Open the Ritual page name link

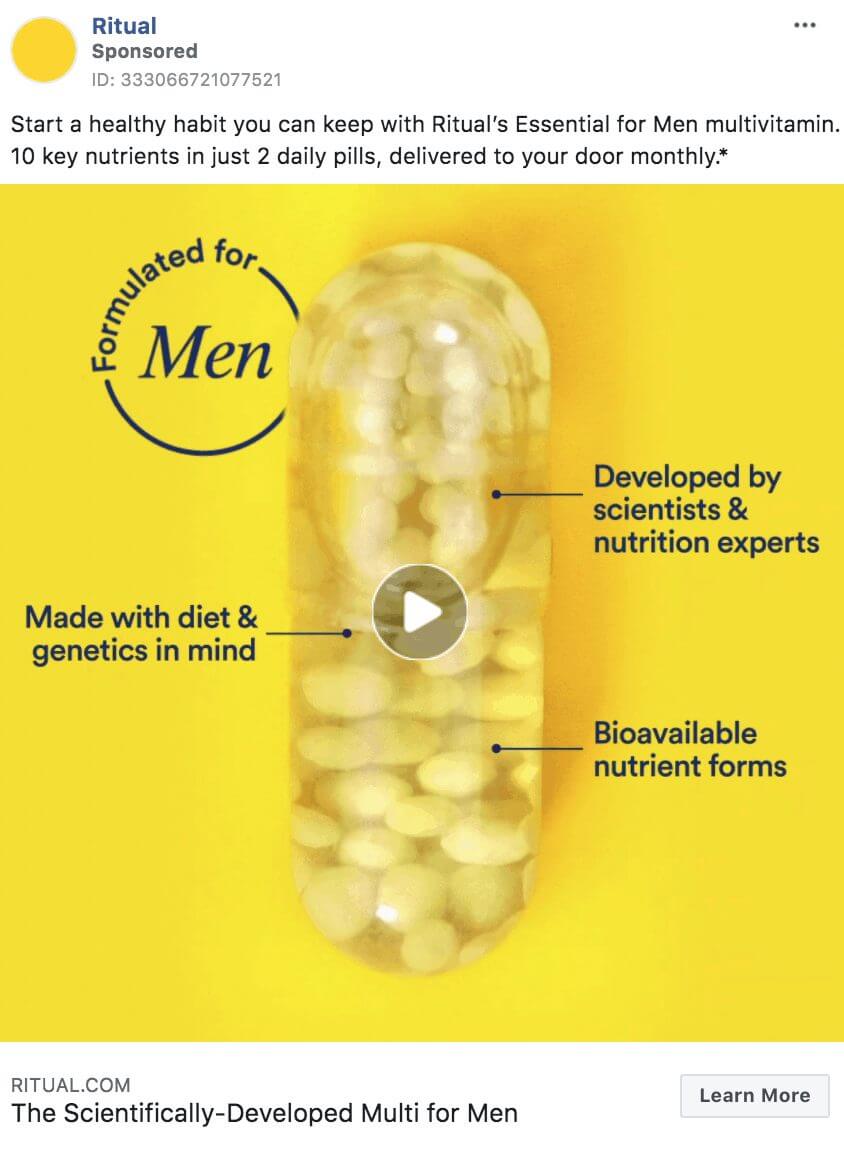point(124,26)
